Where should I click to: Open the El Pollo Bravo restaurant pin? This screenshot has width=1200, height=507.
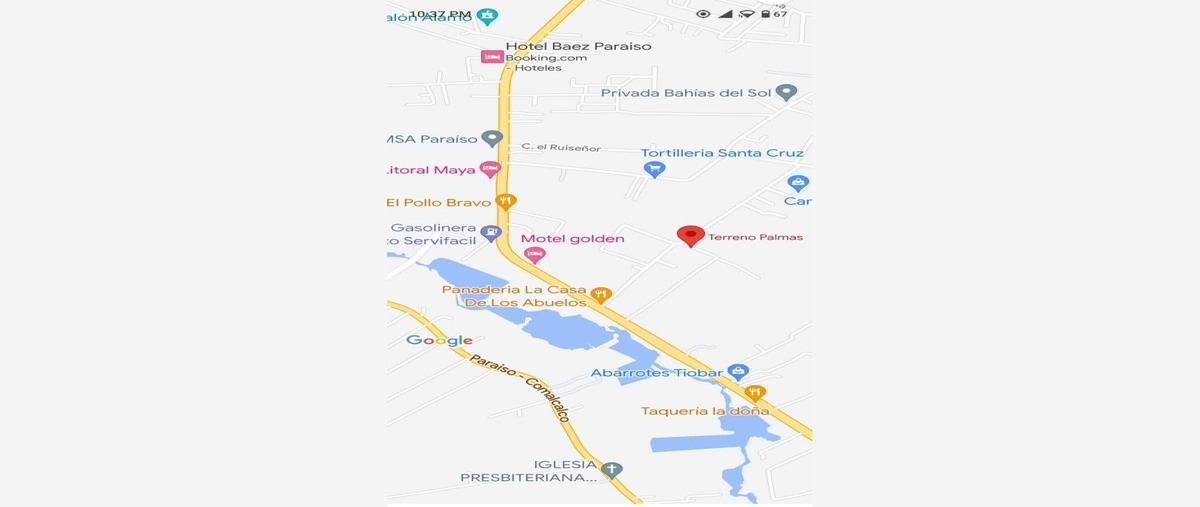point(506,201)
